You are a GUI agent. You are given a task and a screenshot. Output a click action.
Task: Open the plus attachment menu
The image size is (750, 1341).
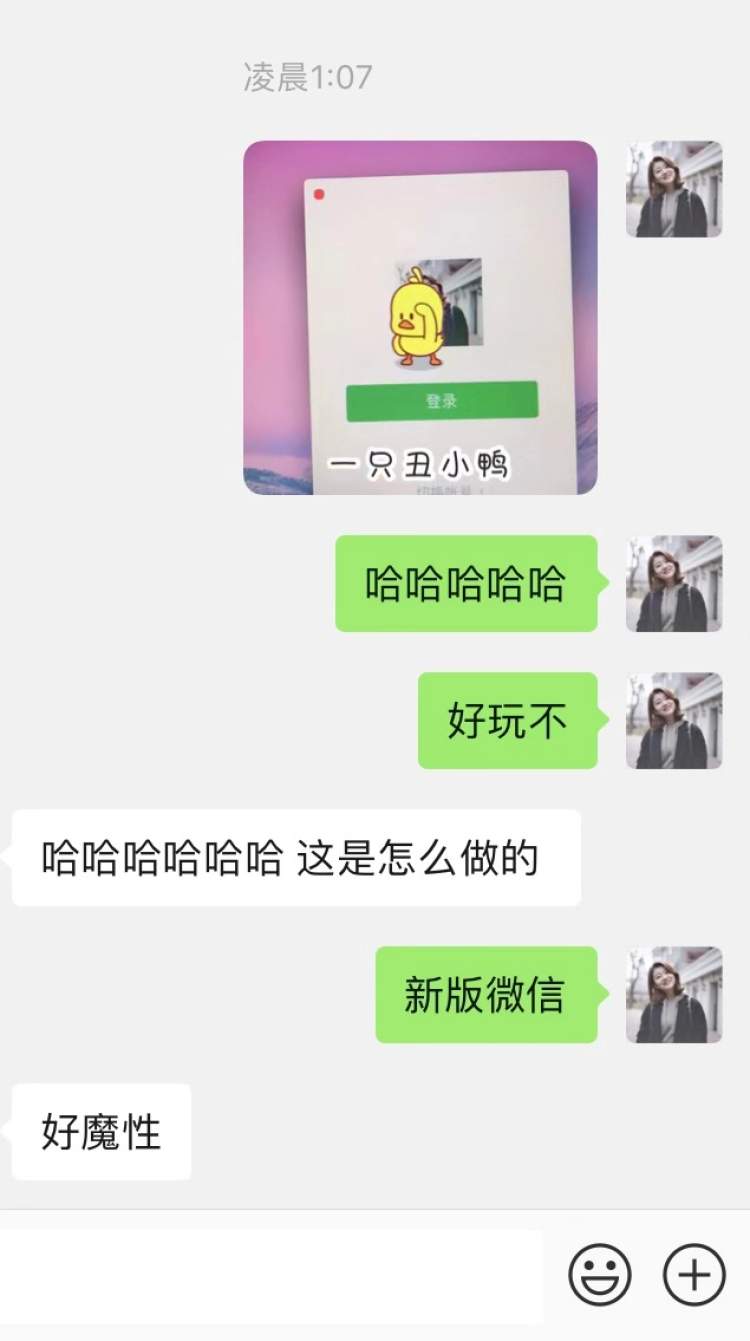694,1275
